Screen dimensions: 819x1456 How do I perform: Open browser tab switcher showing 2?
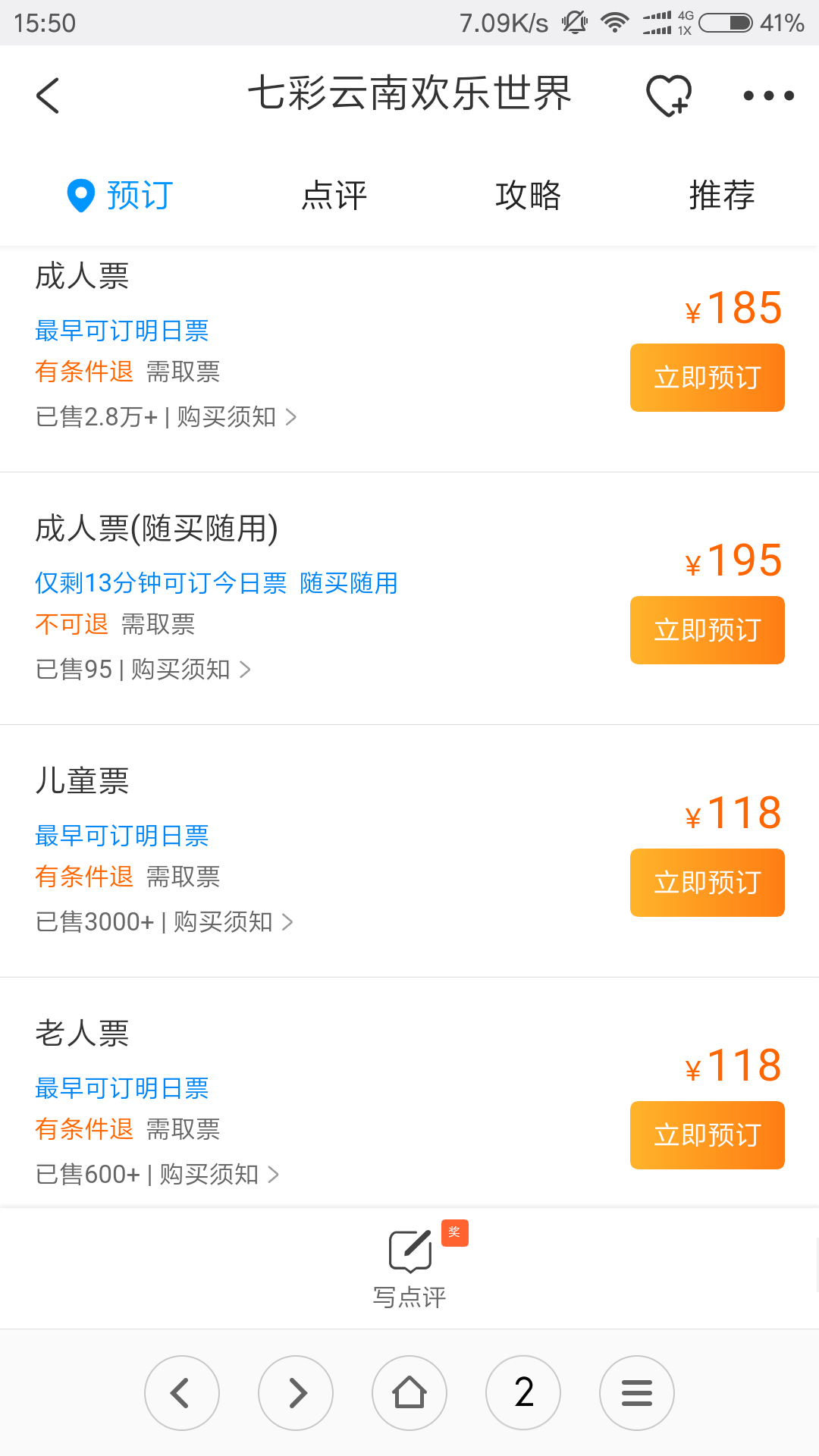point(523,1393)
